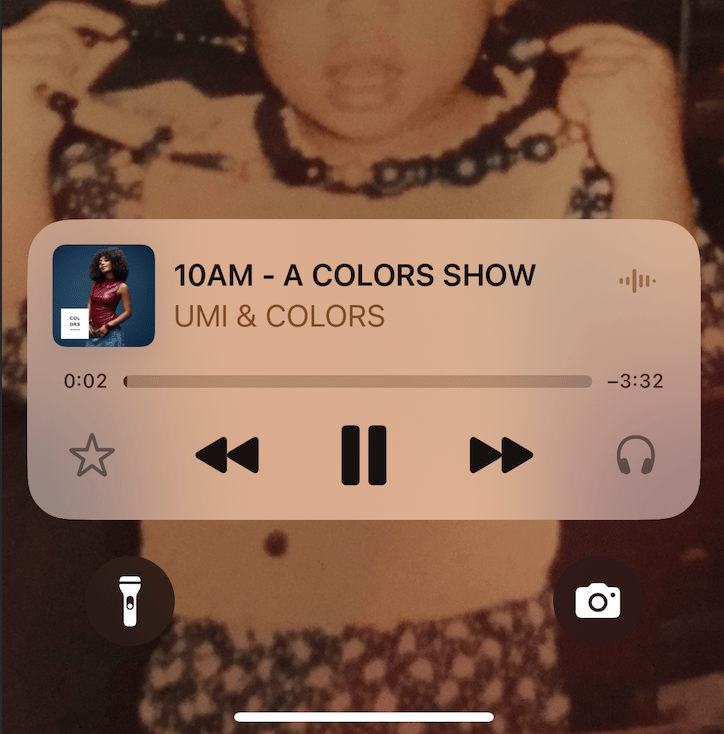Turn on the flashlight
Screen dimensions: 724x734
pos(130,601)
